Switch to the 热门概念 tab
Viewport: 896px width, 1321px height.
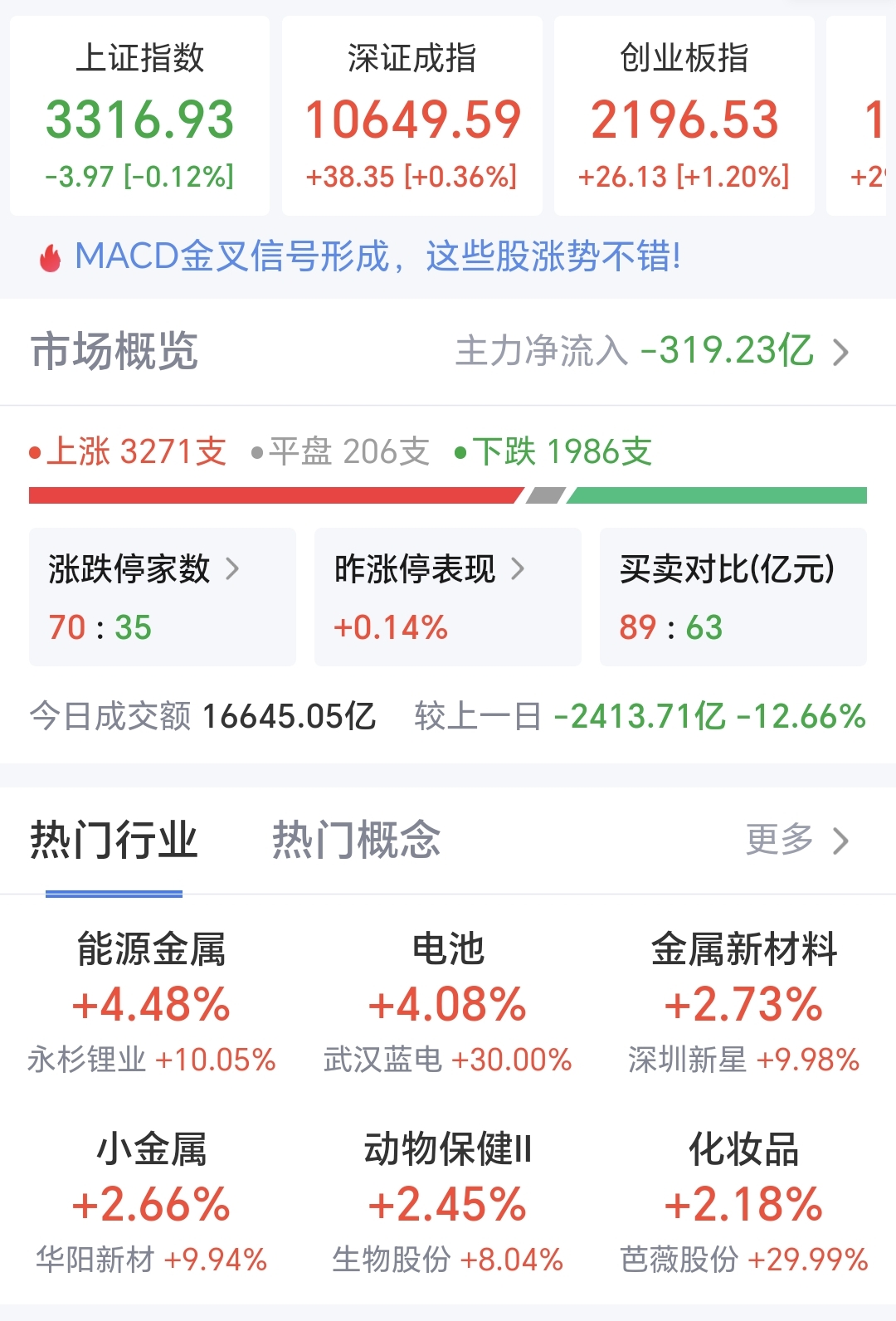click(356, 840)
